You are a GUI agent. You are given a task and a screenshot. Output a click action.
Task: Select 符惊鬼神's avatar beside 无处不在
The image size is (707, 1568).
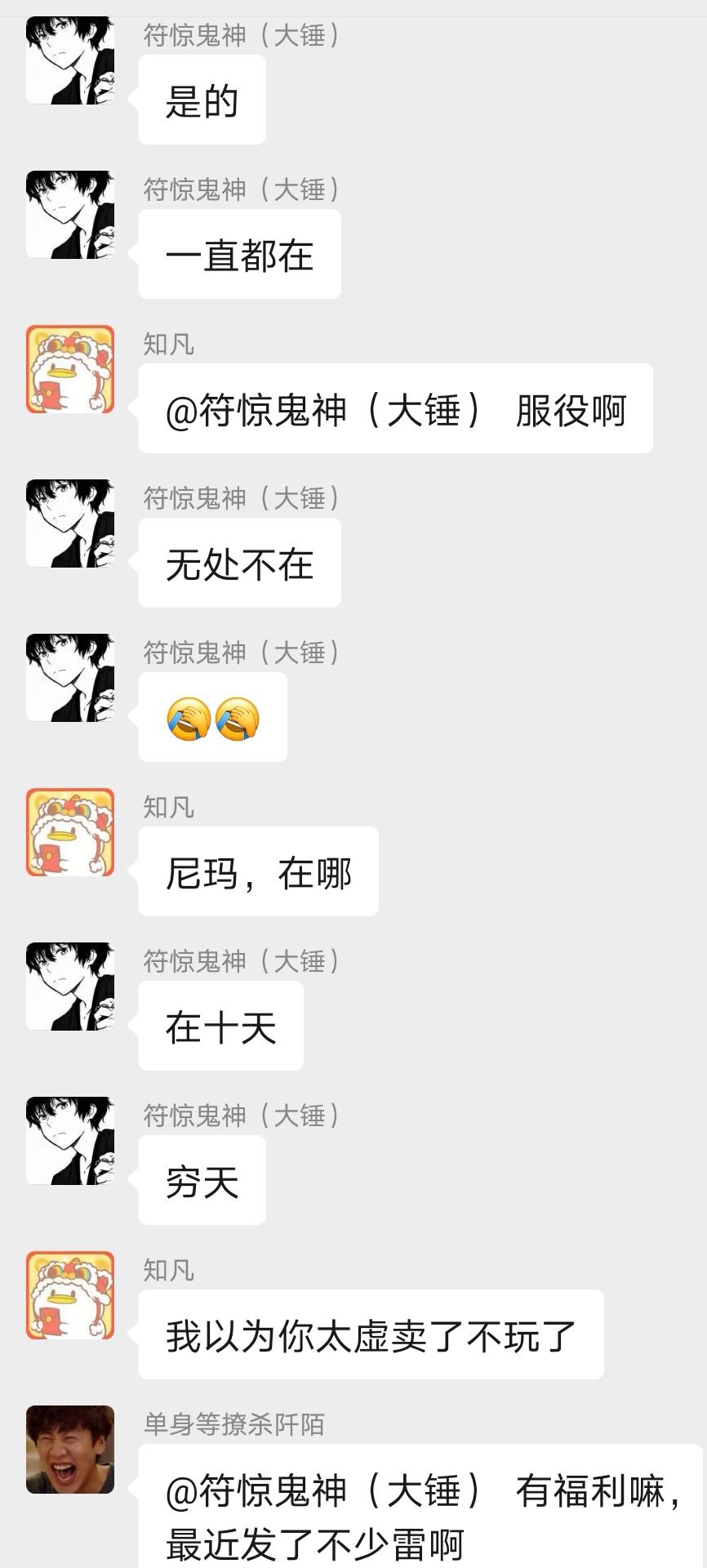[x=70, y=523]
